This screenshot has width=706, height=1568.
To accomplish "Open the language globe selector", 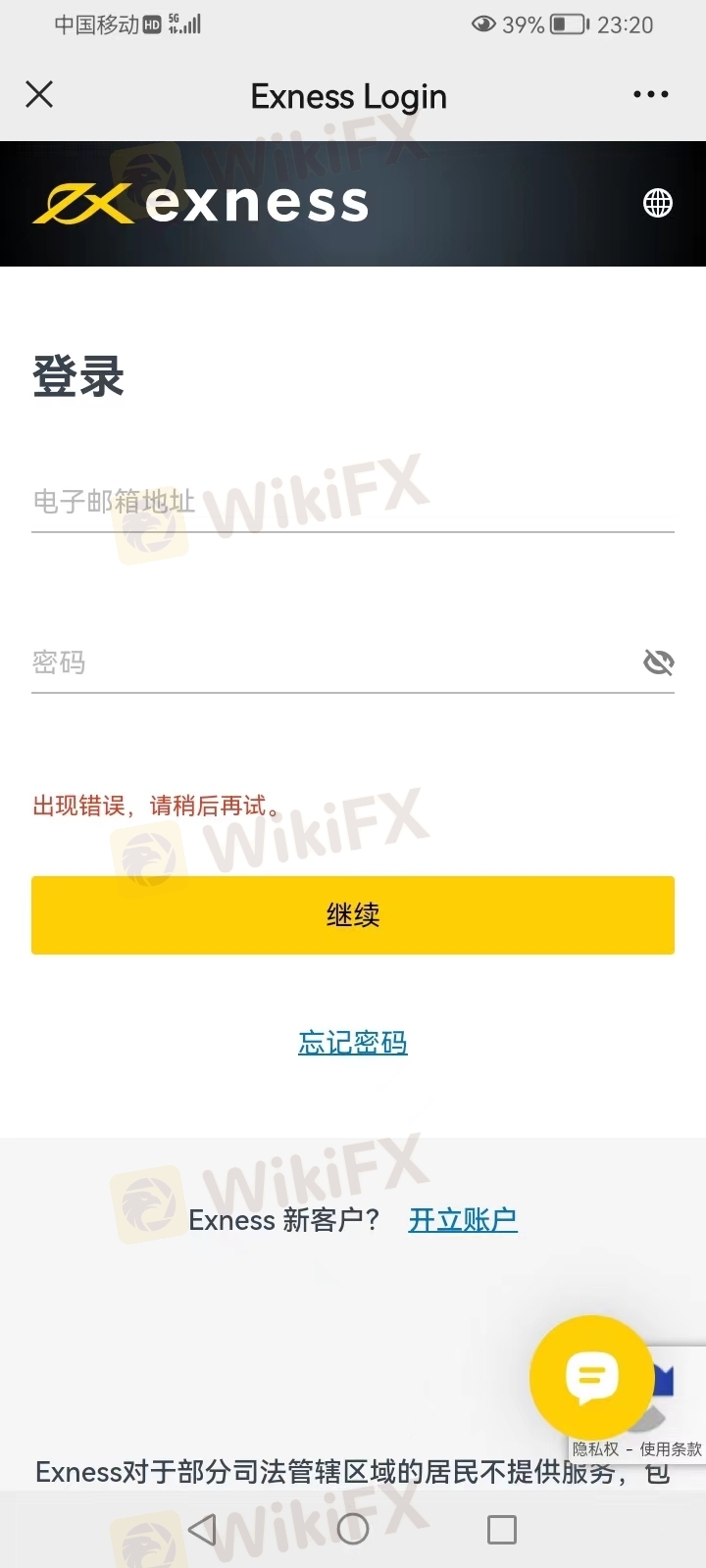I will click(x=657, y=203).
